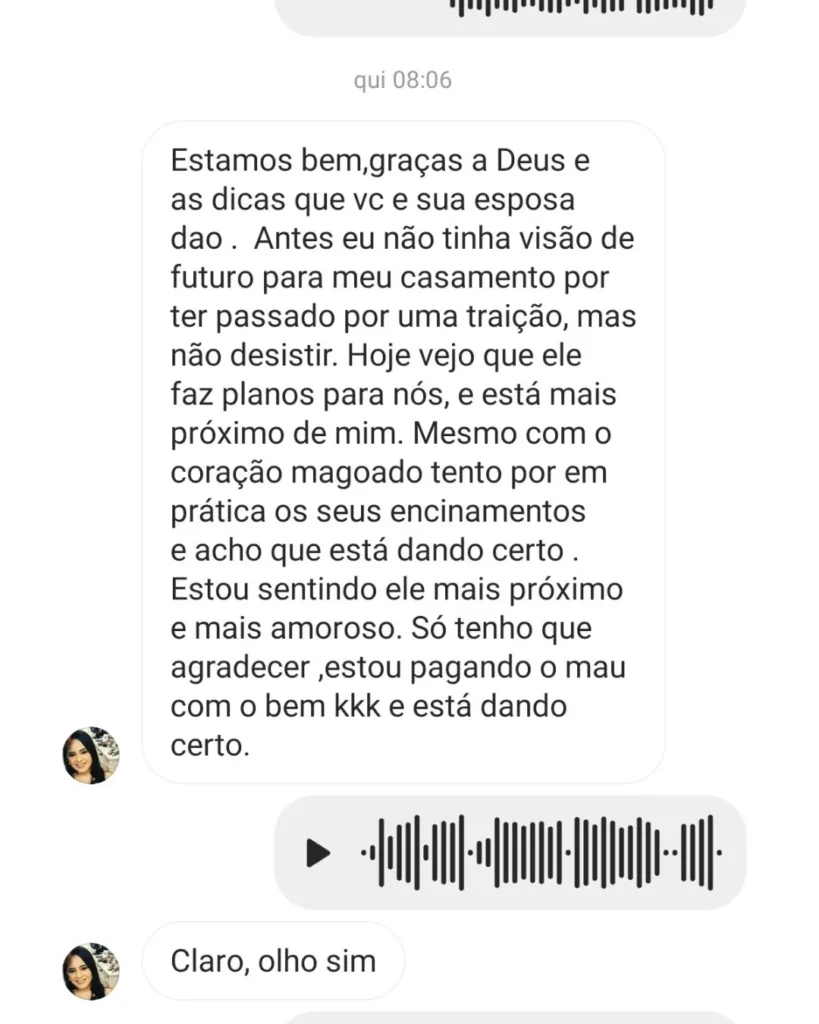Open sender's avatar beside the long message
The image size is (819, 1024).
click(x=91, y=755)
